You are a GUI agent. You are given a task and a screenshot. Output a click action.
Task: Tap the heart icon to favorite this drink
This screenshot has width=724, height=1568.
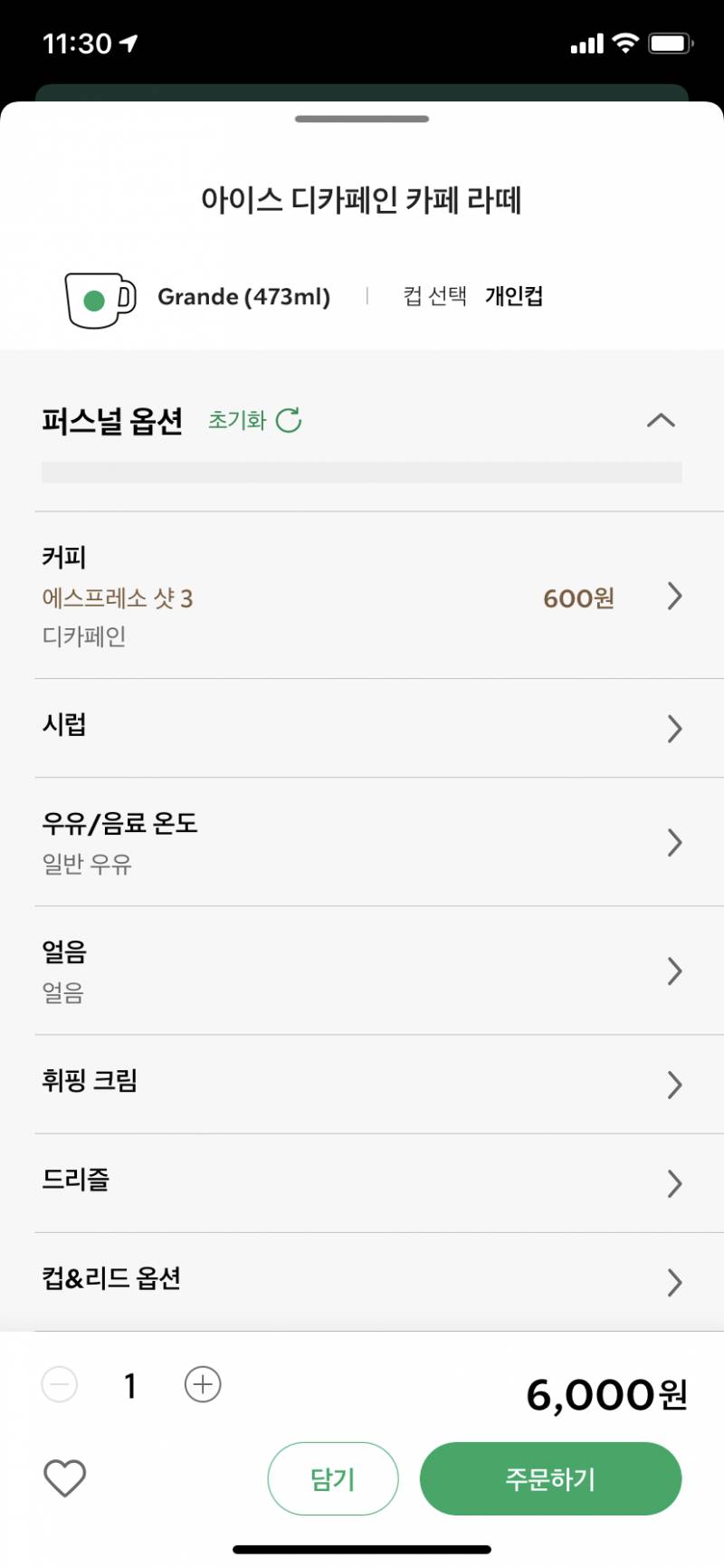[63, 1477]
